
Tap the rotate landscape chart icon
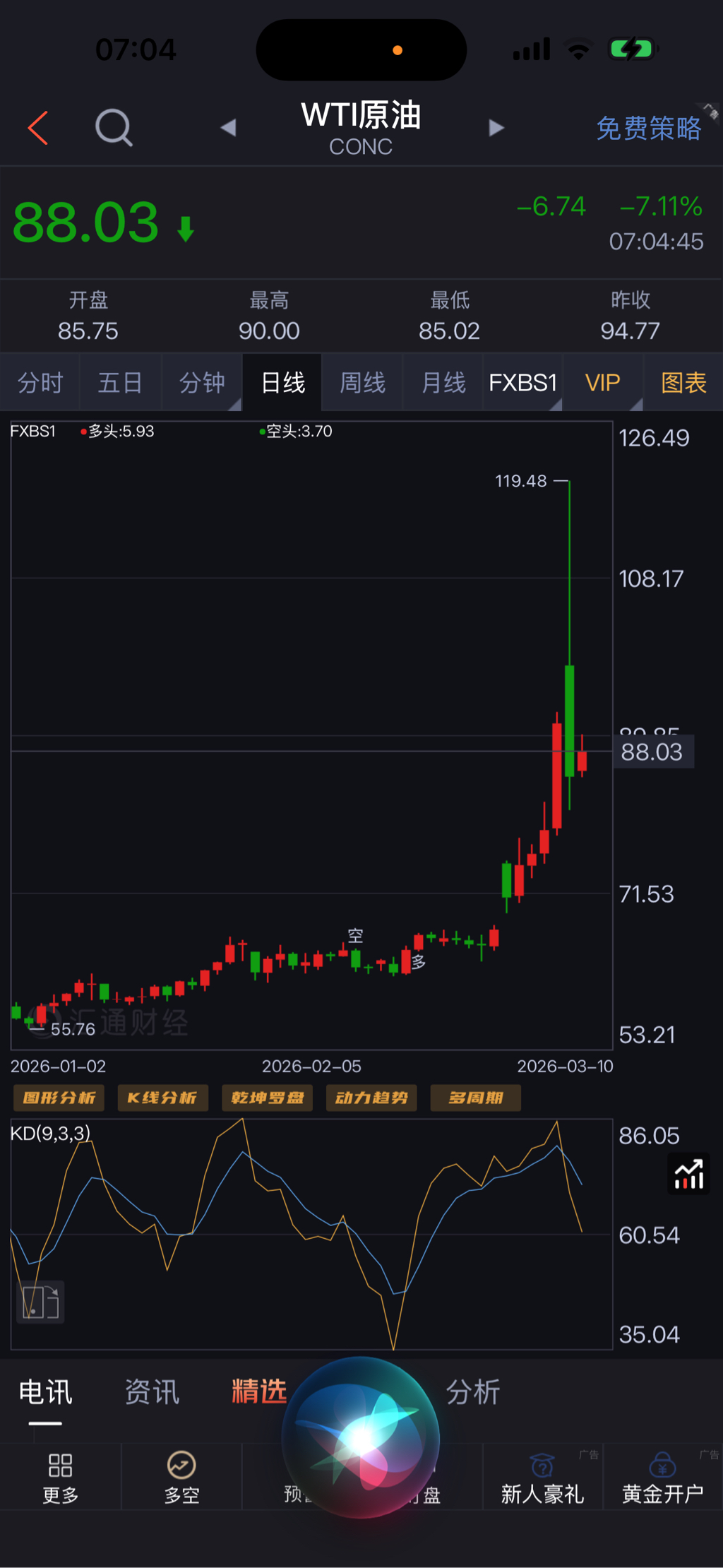click(x=40, y=1302)
